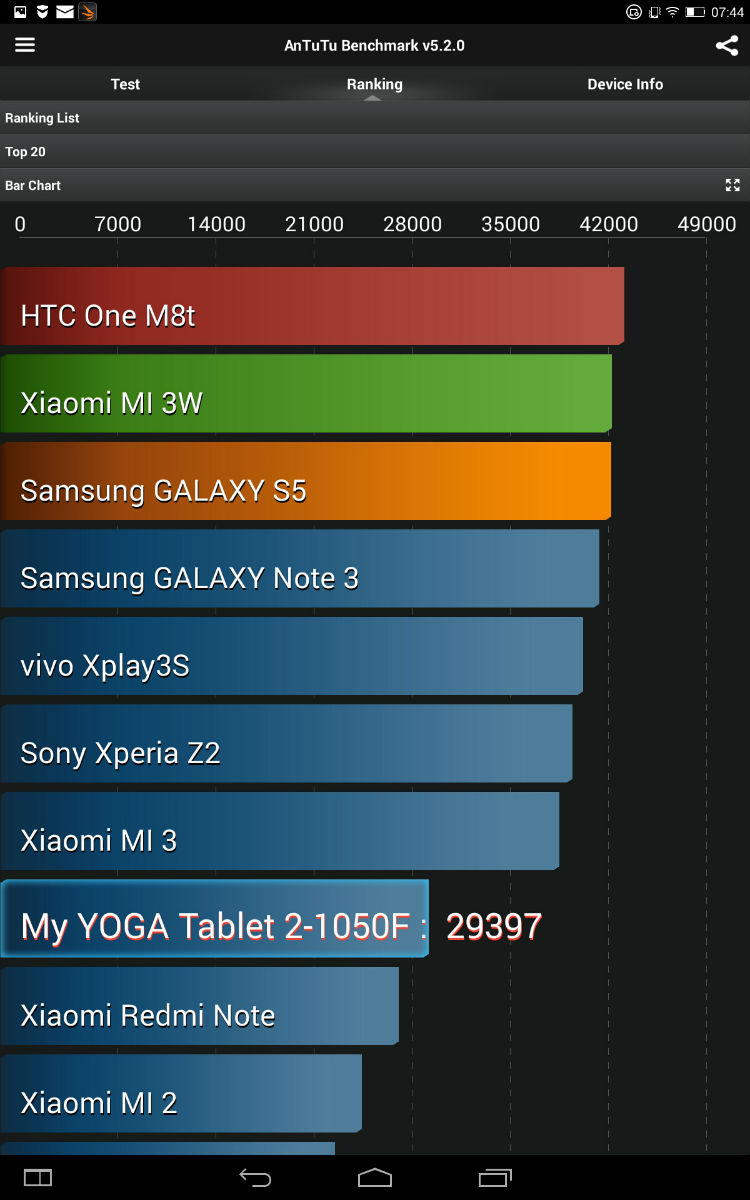Image resolution: width=750 pixels, height=1200 pixels.
Task: Tap the HTC One M8t bar
Action: 311,306
